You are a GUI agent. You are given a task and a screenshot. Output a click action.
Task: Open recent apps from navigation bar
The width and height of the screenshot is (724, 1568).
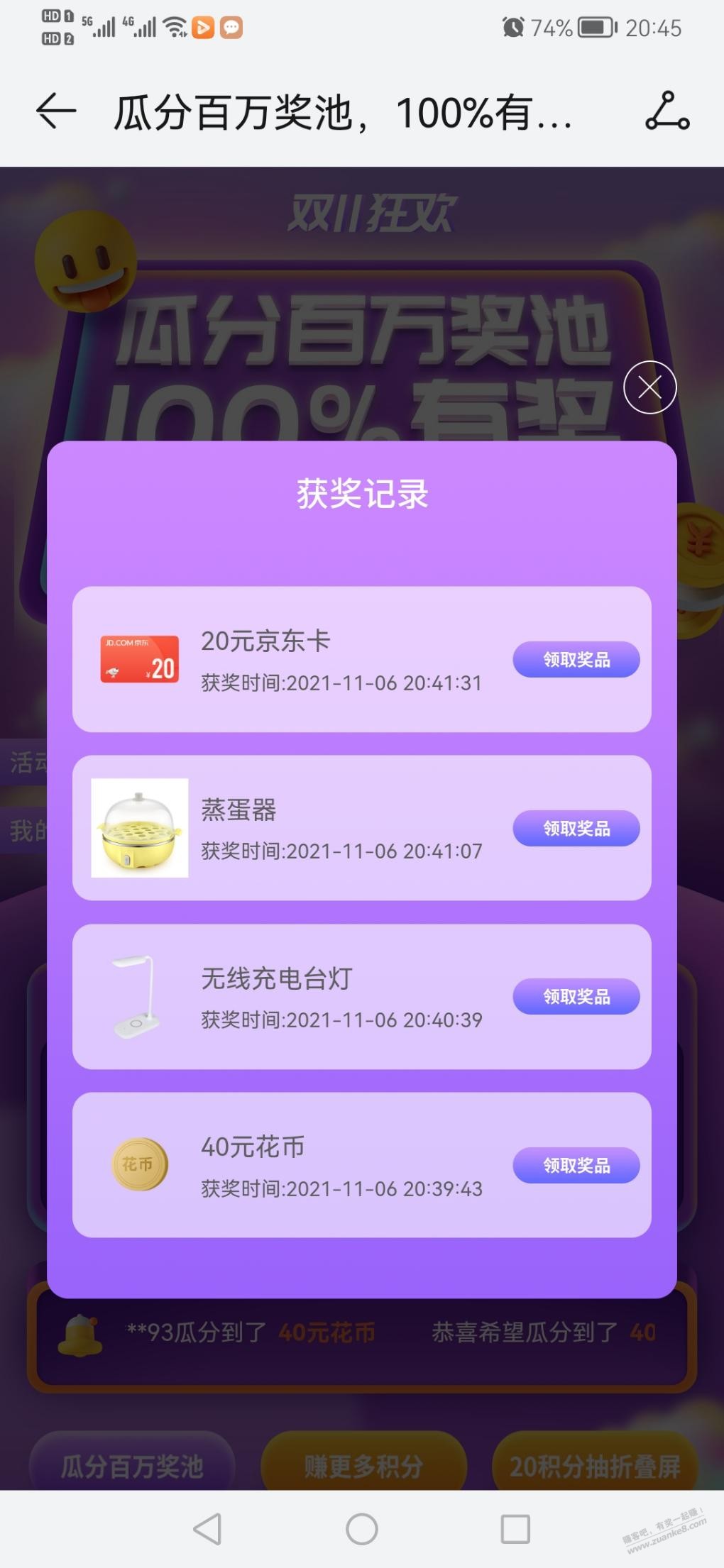coord(515,1528)
